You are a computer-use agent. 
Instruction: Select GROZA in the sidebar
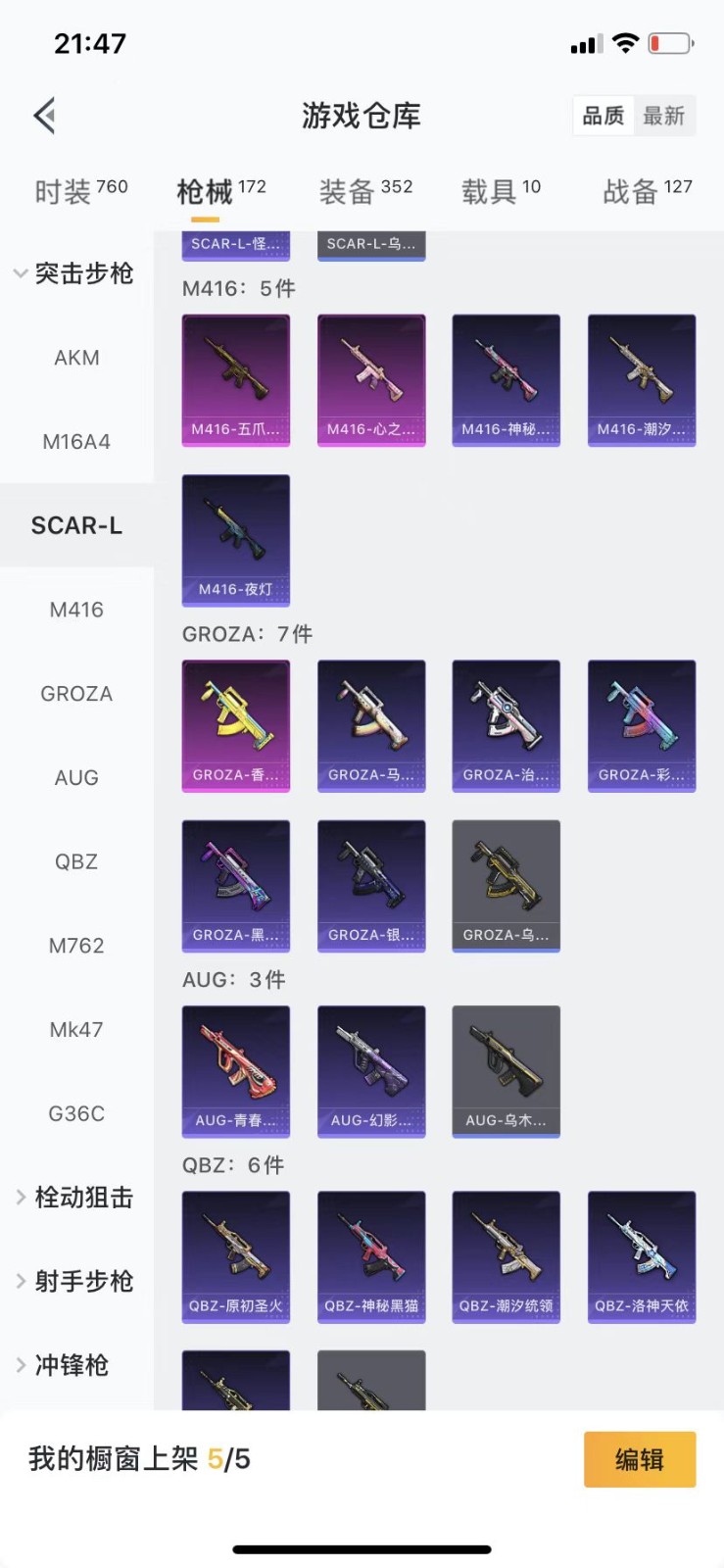(76, 694)
